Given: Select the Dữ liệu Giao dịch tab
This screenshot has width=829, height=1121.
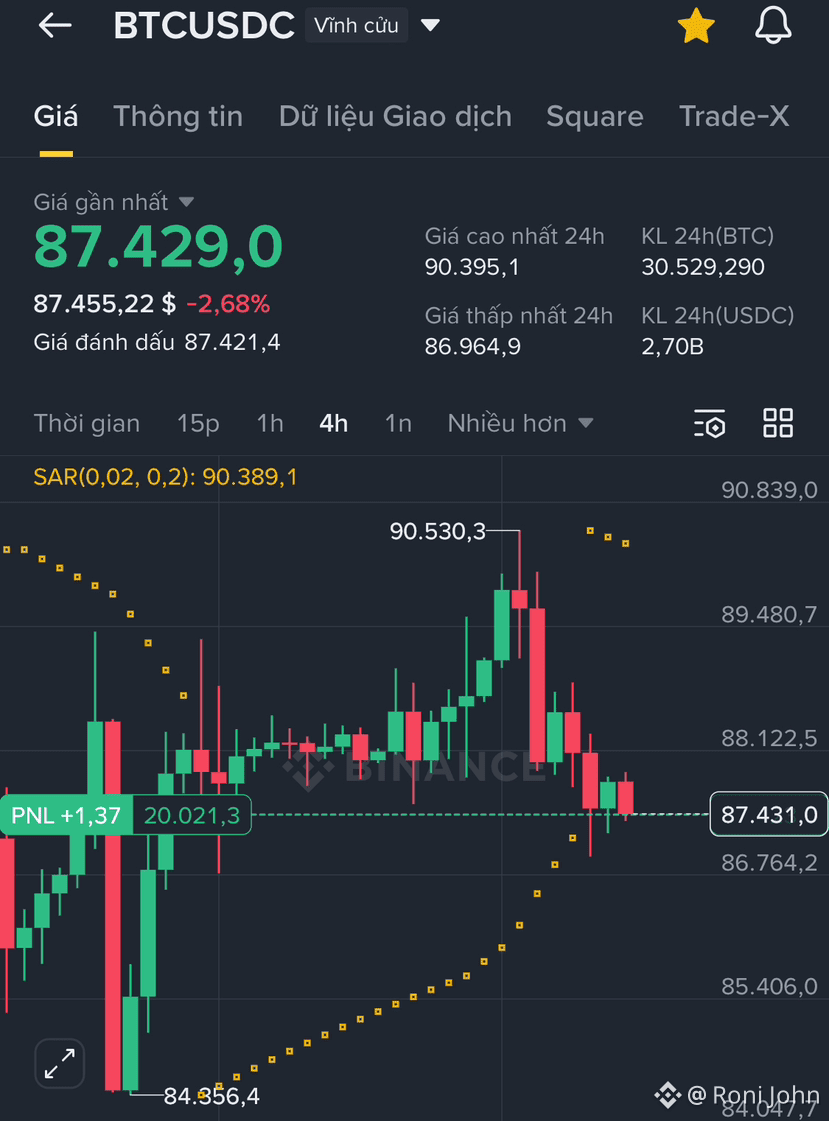Looking at the screenshot, I should pyautogui.click(x=395, y=116).
